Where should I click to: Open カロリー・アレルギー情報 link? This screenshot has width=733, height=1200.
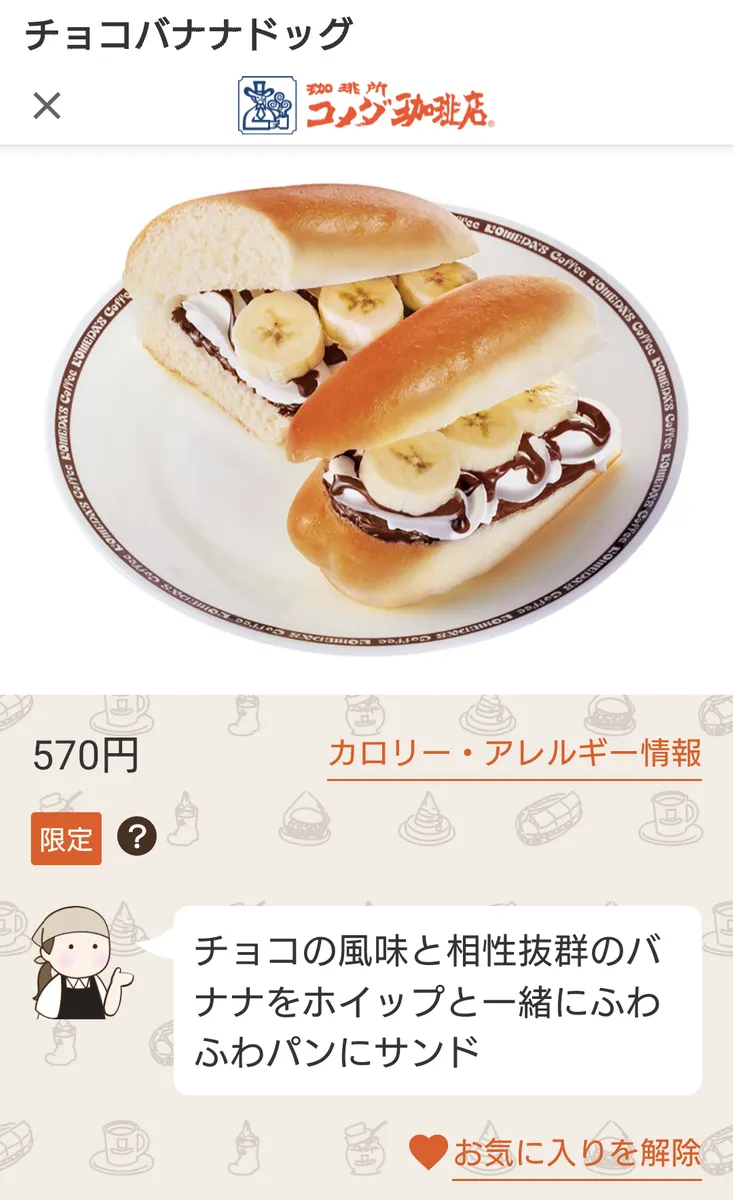[515, 754]
